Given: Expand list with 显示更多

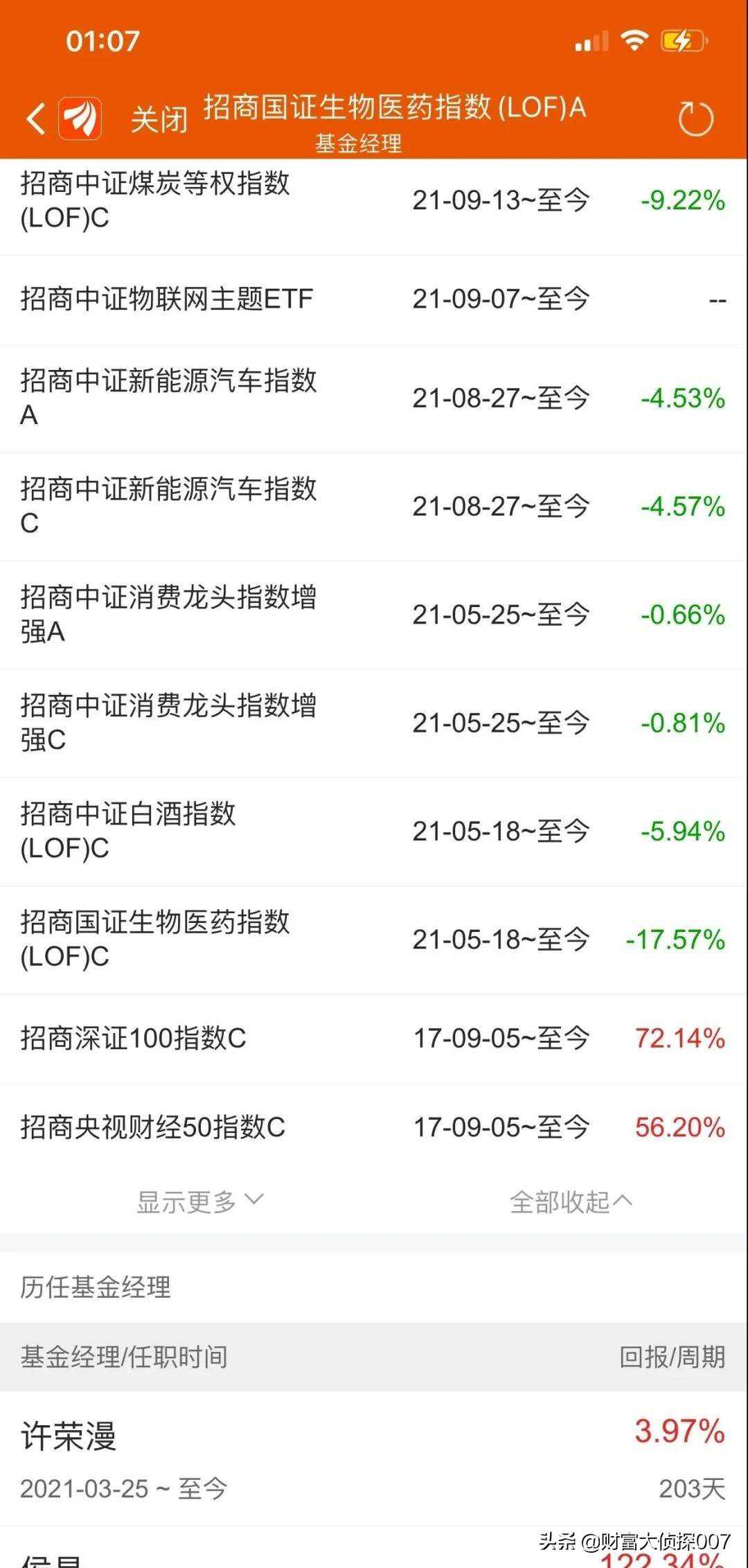Looking at the screenshot, I should point(199,1202).
